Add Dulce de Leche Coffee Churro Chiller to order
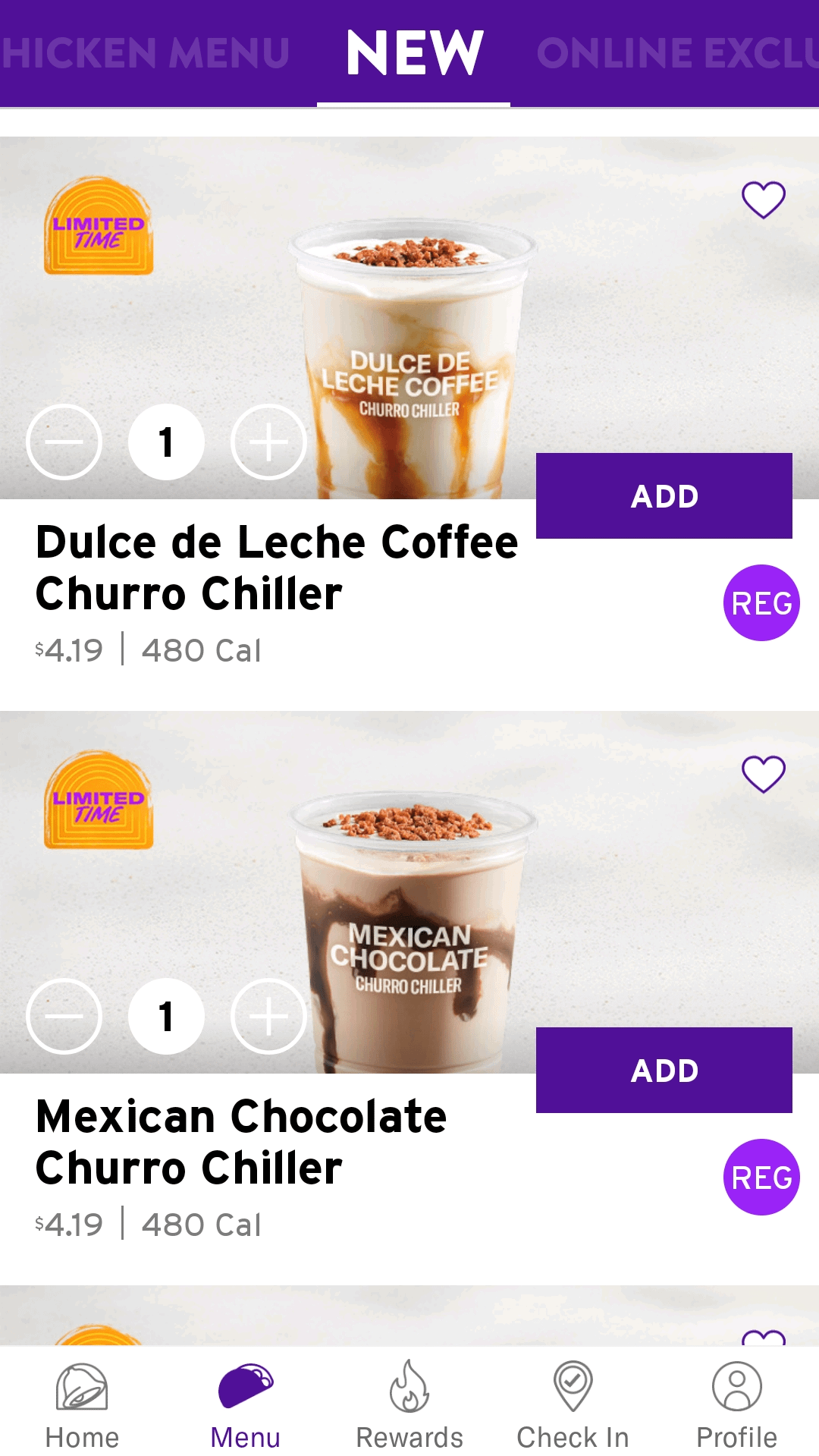This screenshot has height=1456, width=819. 664,496
